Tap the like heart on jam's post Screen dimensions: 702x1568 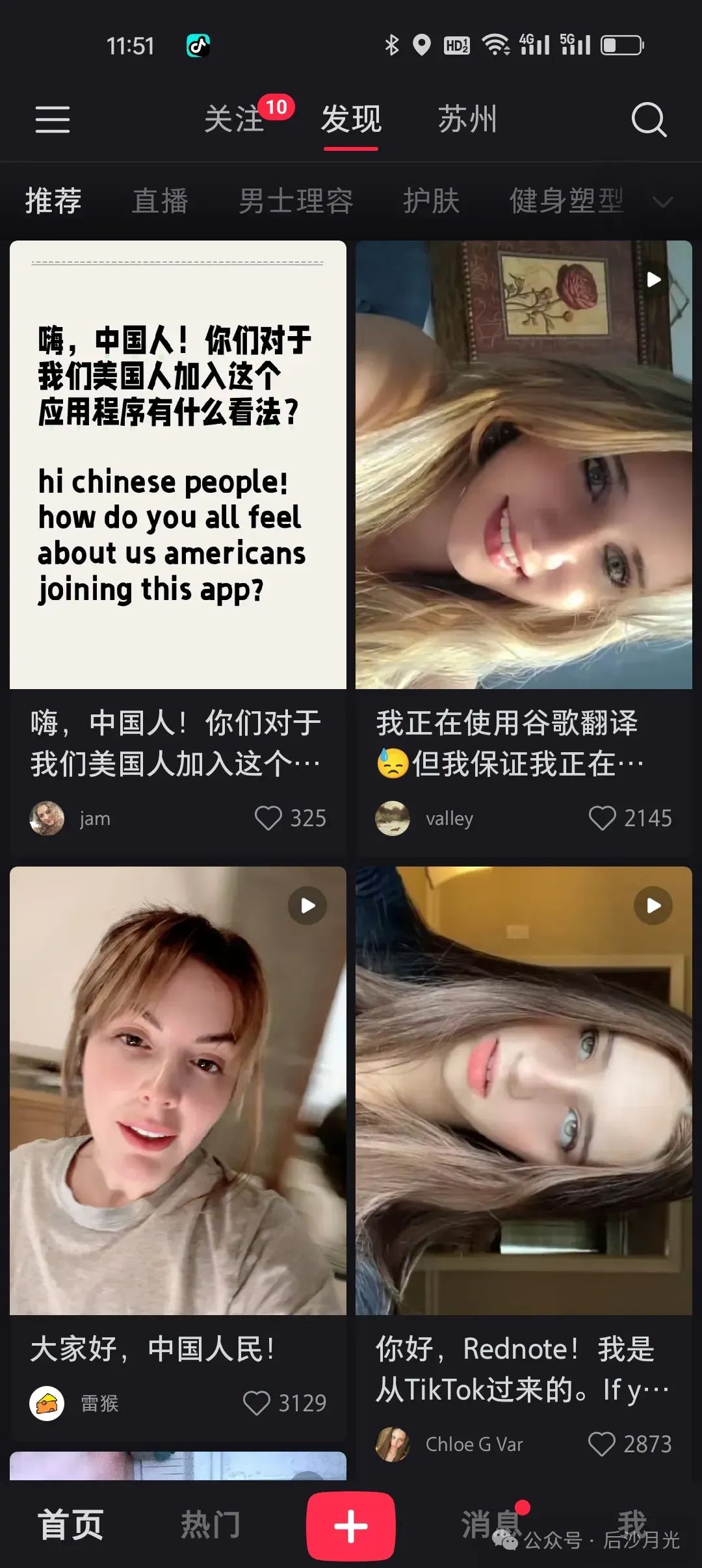click(268, 818)
